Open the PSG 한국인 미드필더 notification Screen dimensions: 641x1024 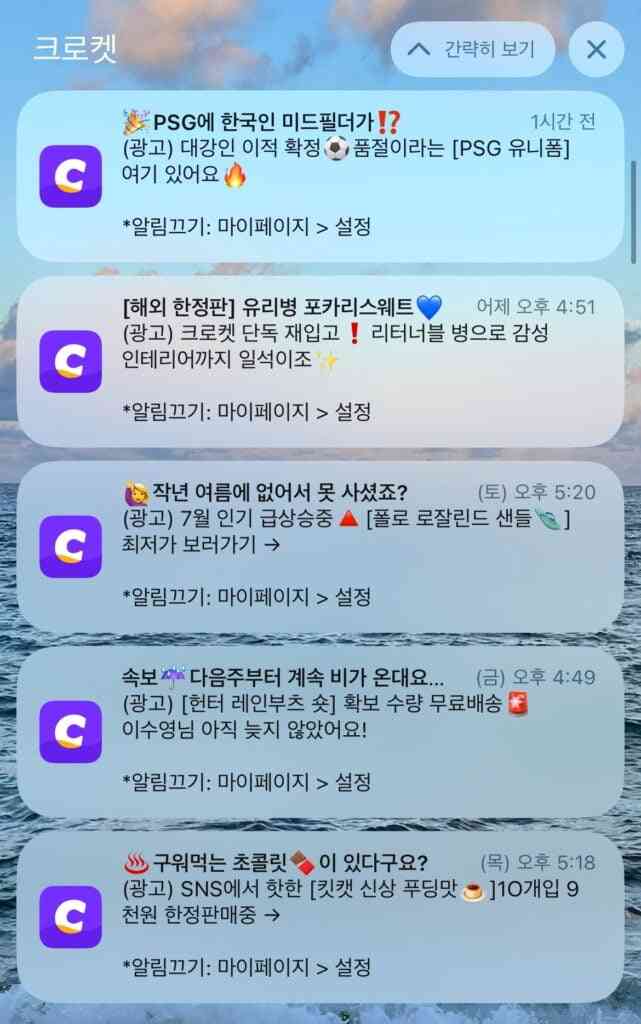coord(320,176)
